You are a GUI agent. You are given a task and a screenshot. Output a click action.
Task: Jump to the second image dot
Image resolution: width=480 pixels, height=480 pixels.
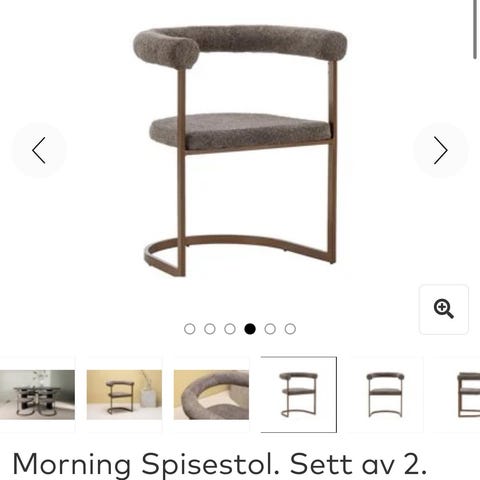pos(210,329)
